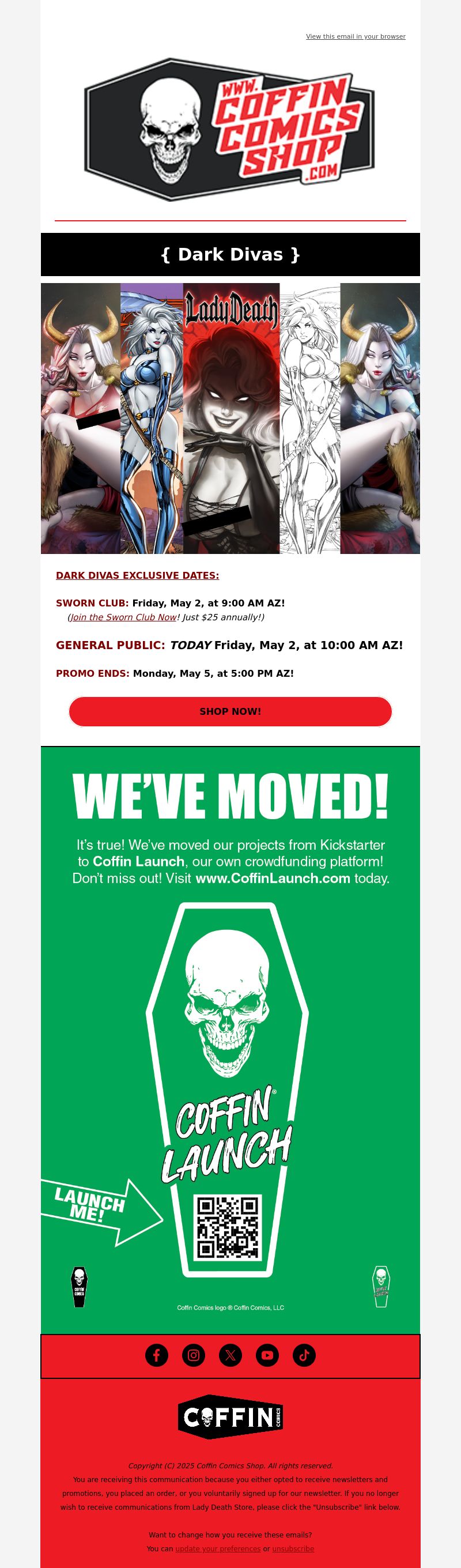Tap the 'unsubscribe' link
The width and height of the screenshot is (461, 1568).
pos(293,1548)
